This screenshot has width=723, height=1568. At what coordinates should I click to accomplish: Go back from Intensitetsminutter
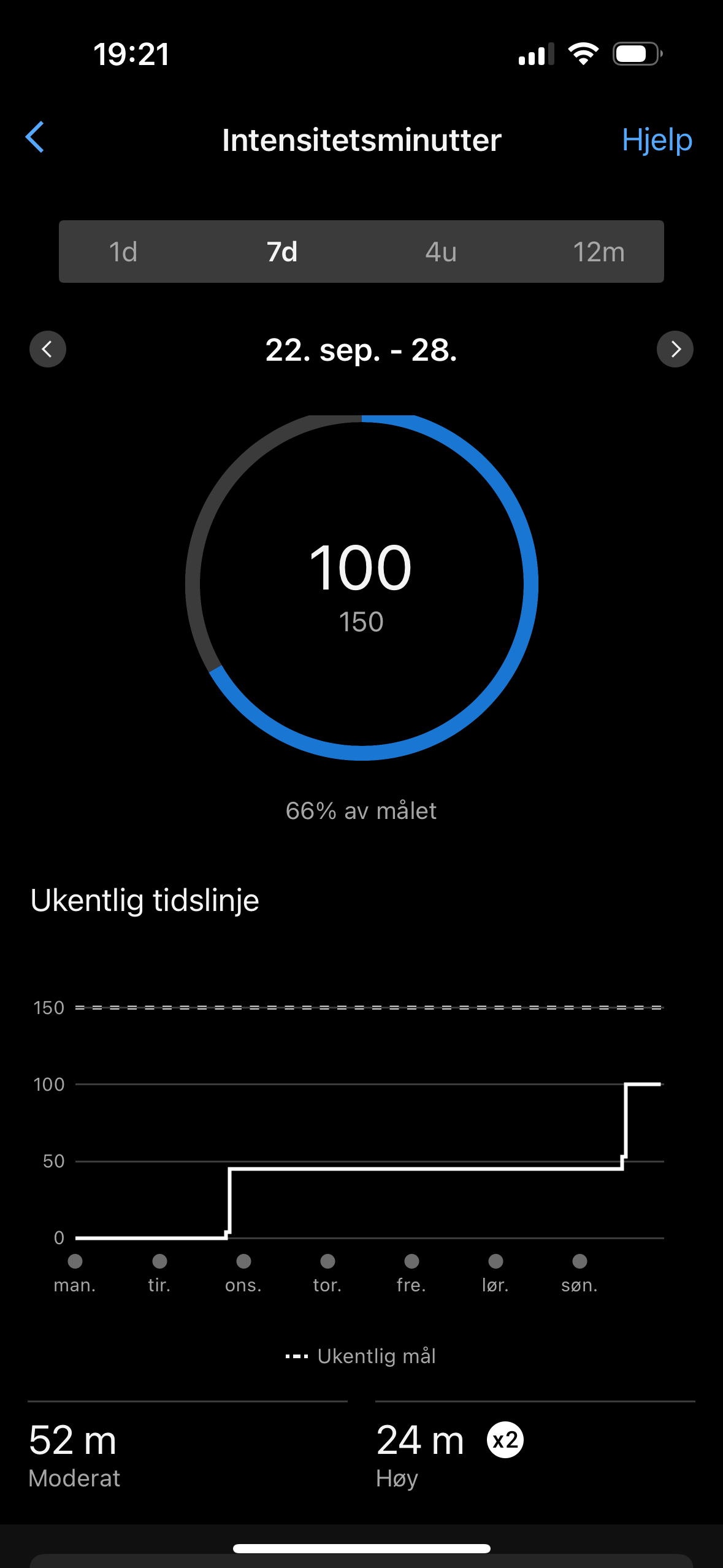36,137
